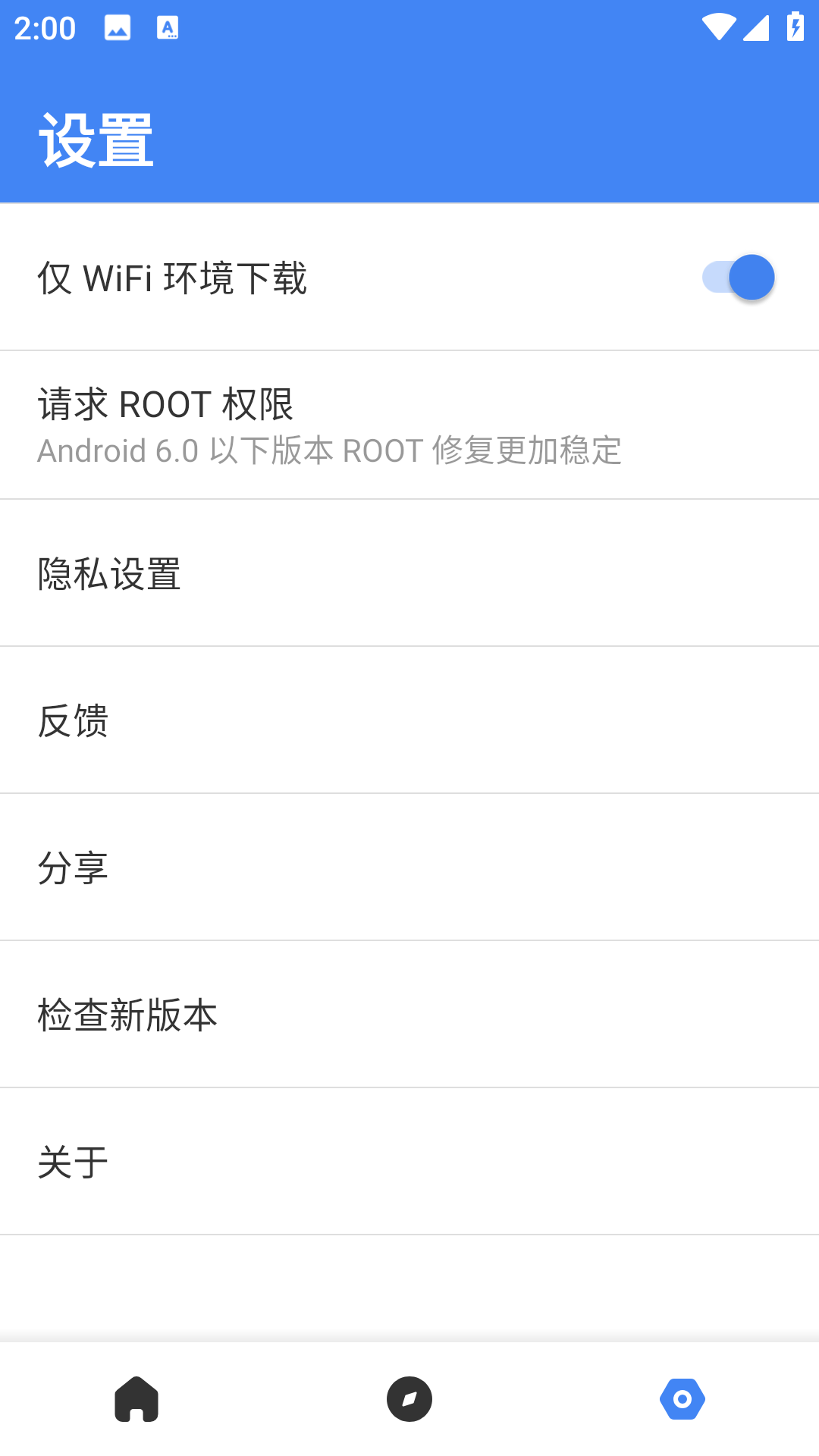
Task: Open 反馈 page
Action: point(409,720)
